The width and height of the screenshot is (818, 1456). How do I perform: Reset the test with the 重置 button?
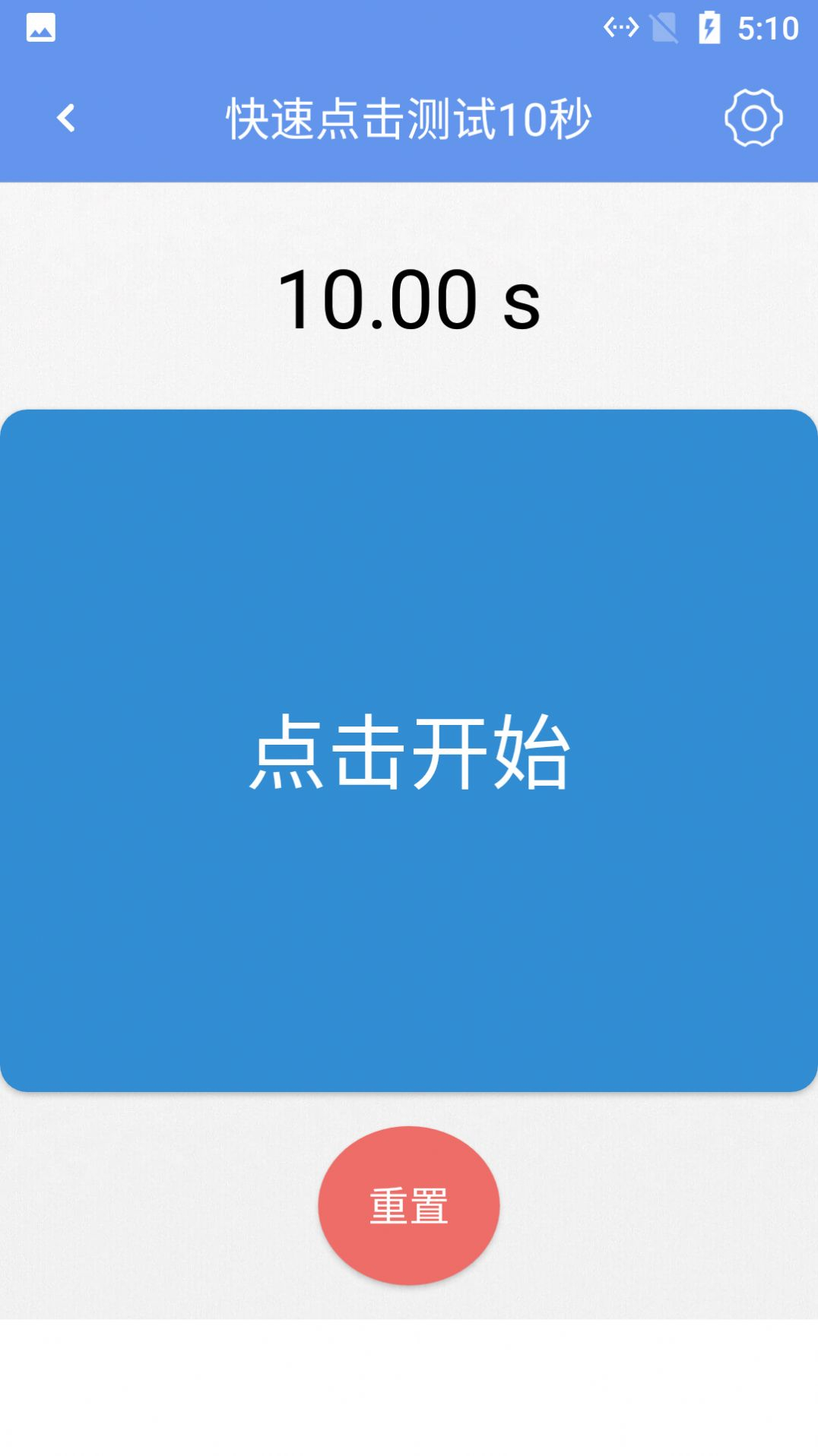pyautogui.click(x=409, y=1205)
